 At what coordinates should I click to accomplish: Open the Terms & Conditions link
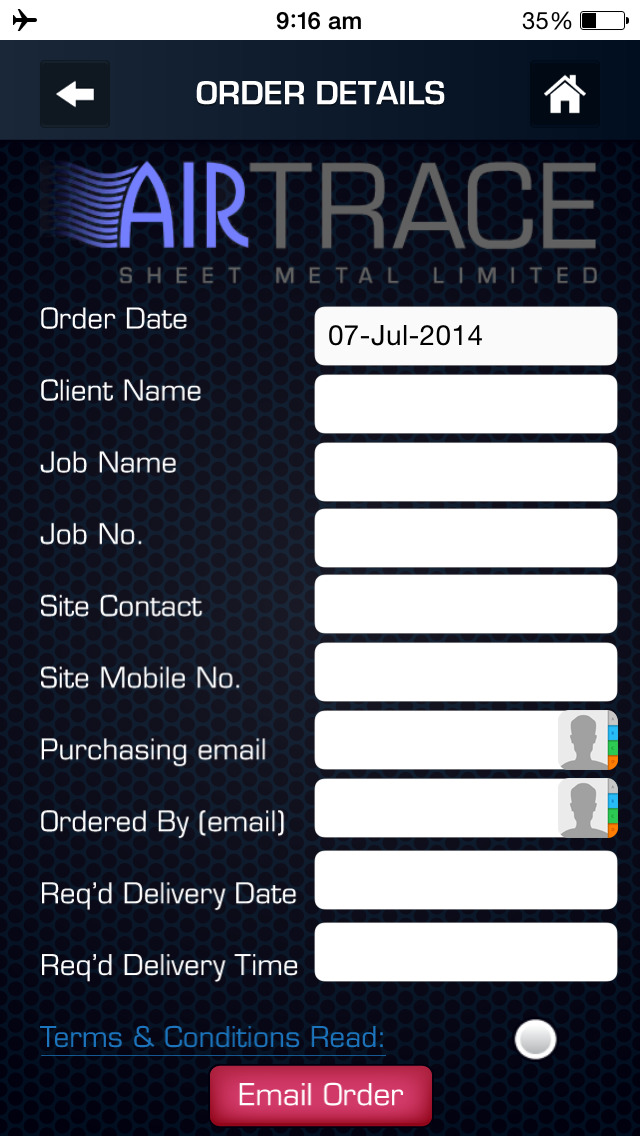click(x=212, y=1037)
